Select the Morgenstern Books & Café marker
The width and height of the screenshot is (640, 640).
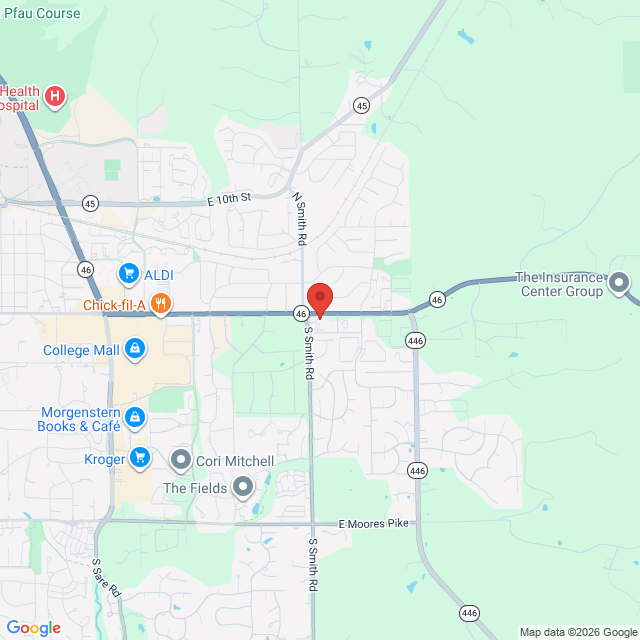pos(135,419)
